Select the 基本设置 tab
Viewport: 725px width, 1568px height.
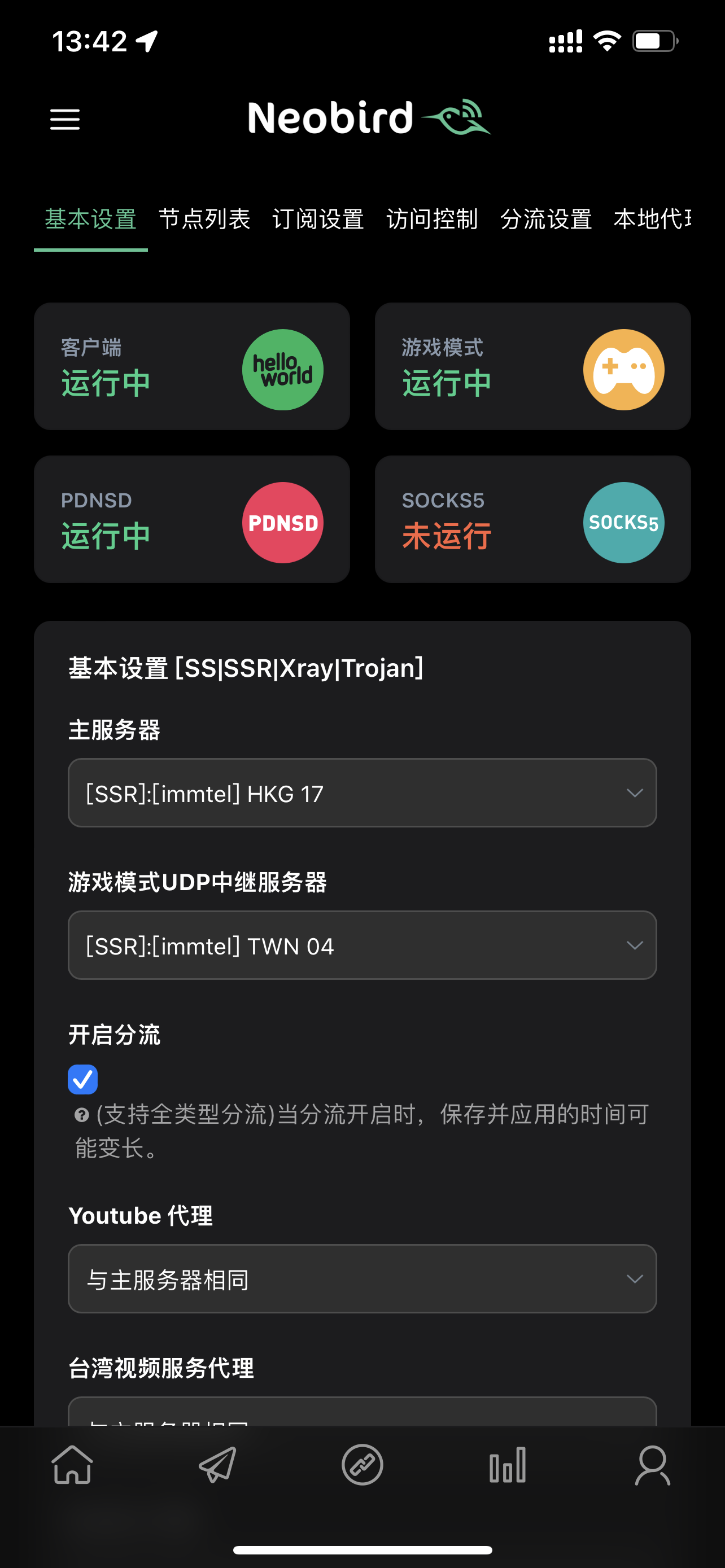[91, 219]
